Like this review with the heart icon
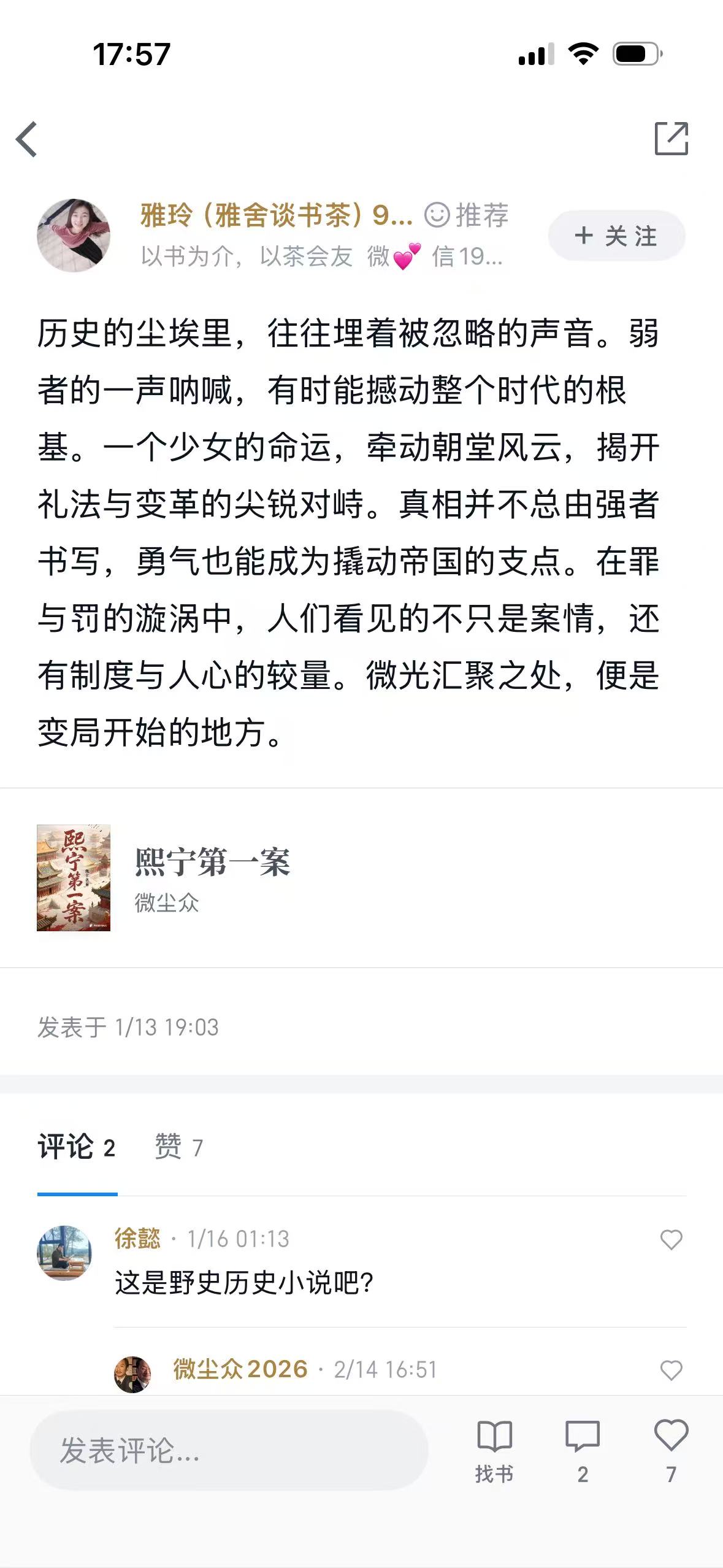Screen dimensions: 723x1568 click(x=671, y=1450)
